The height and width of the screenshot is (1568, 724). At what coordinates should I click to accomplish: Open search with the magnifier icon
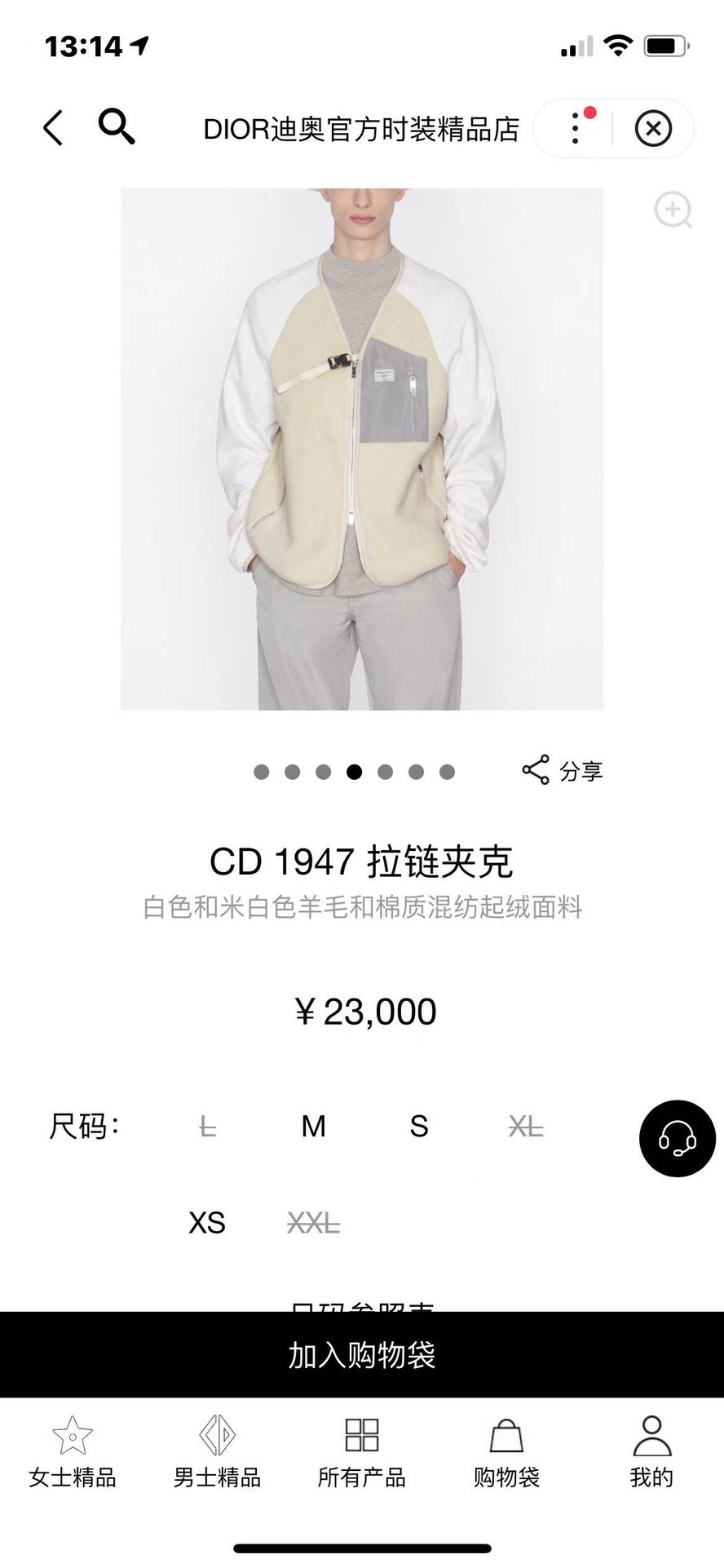117,126
